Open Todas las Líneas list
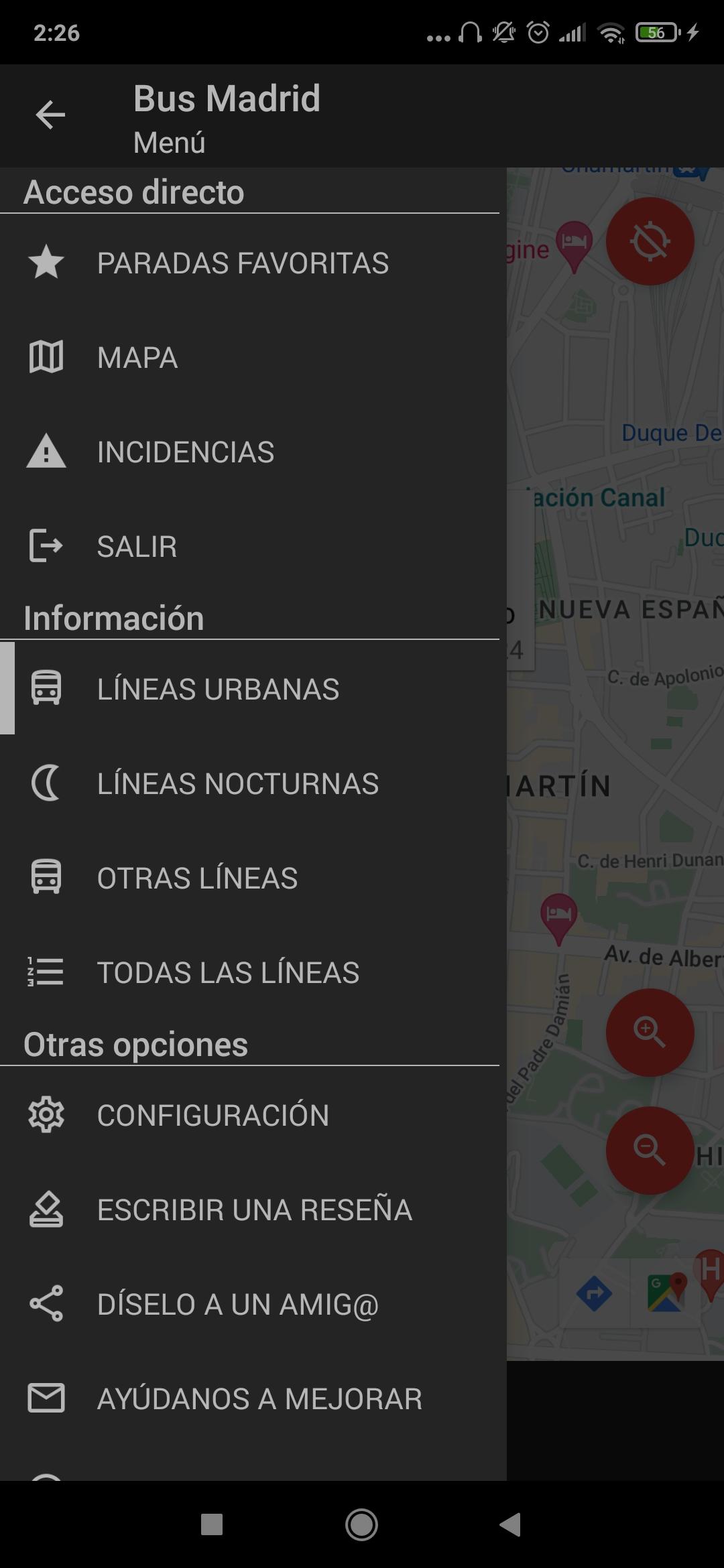 click(253, 972)
